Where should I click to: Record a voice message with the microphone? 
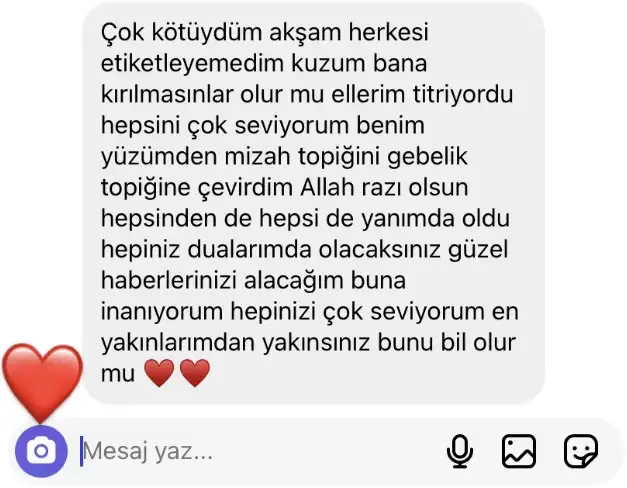pos(459,452)
